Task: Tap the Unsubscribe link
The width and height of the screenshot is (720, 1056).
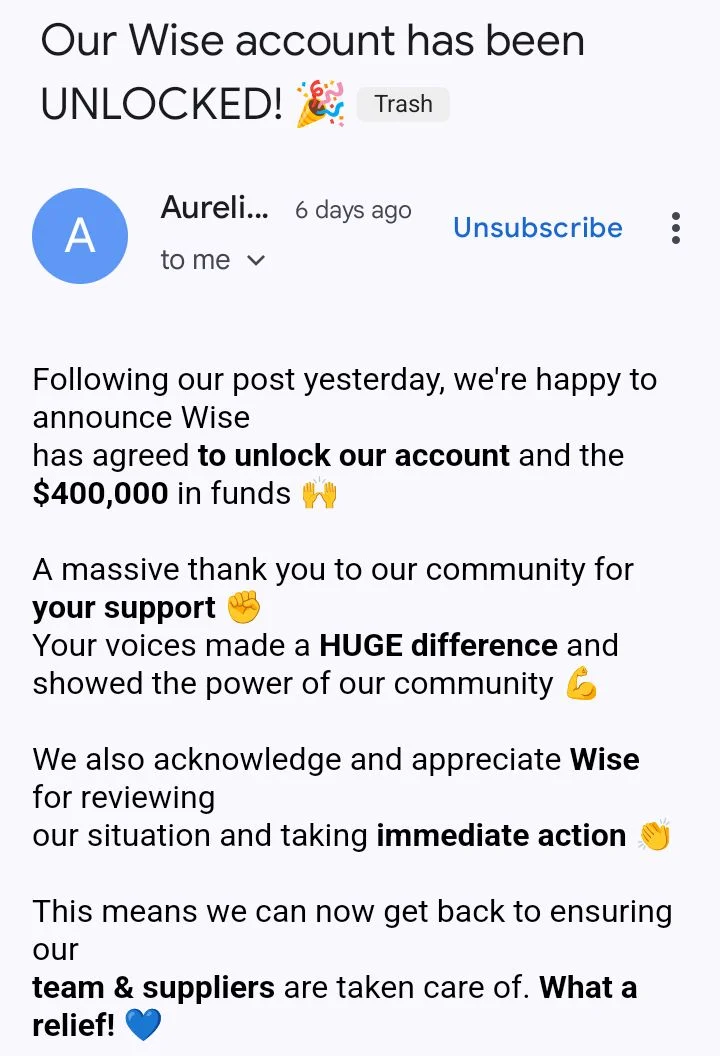Action: pyautogui.click(x=537, y=228)
